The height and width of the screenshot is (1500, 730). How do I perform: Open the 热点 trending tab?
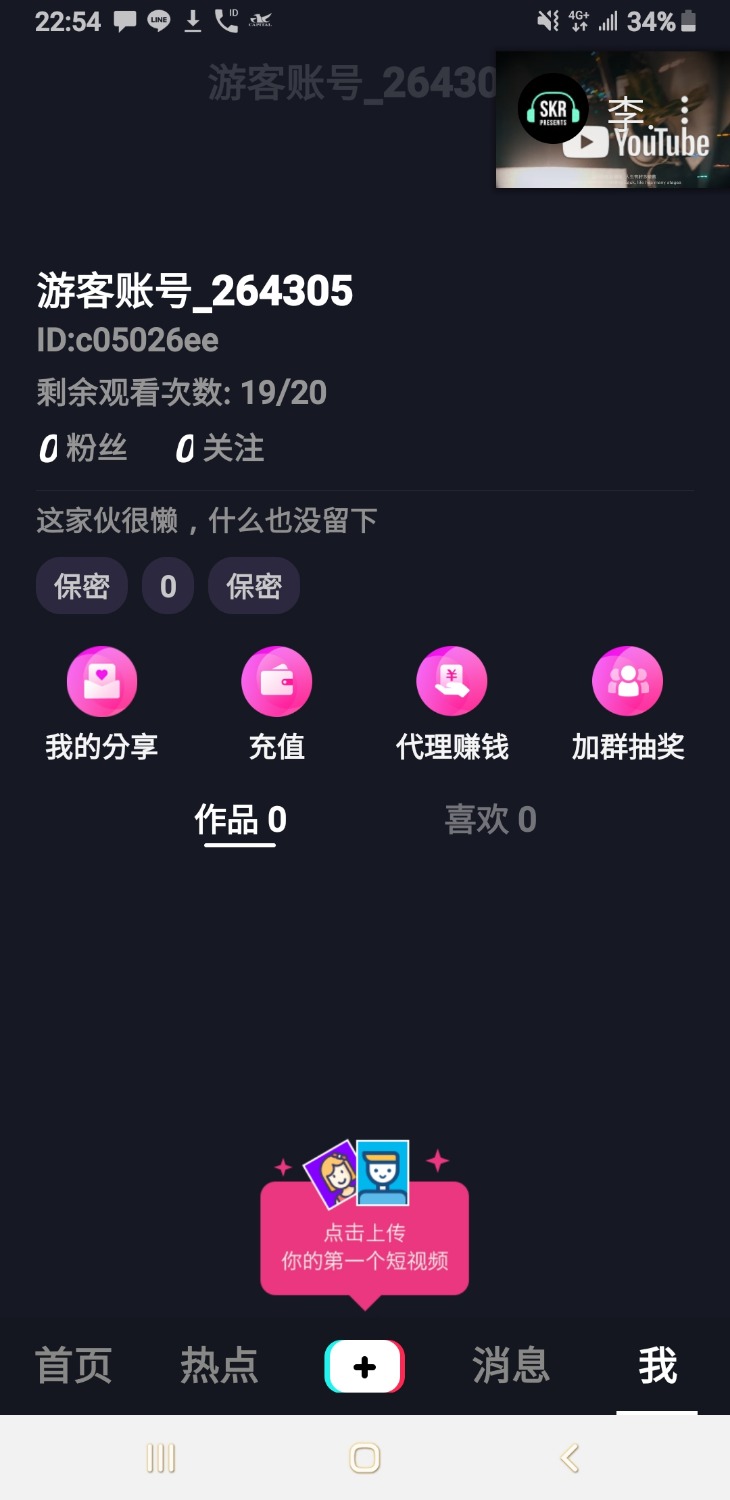pyautogui.click(x=219, y=1366)
